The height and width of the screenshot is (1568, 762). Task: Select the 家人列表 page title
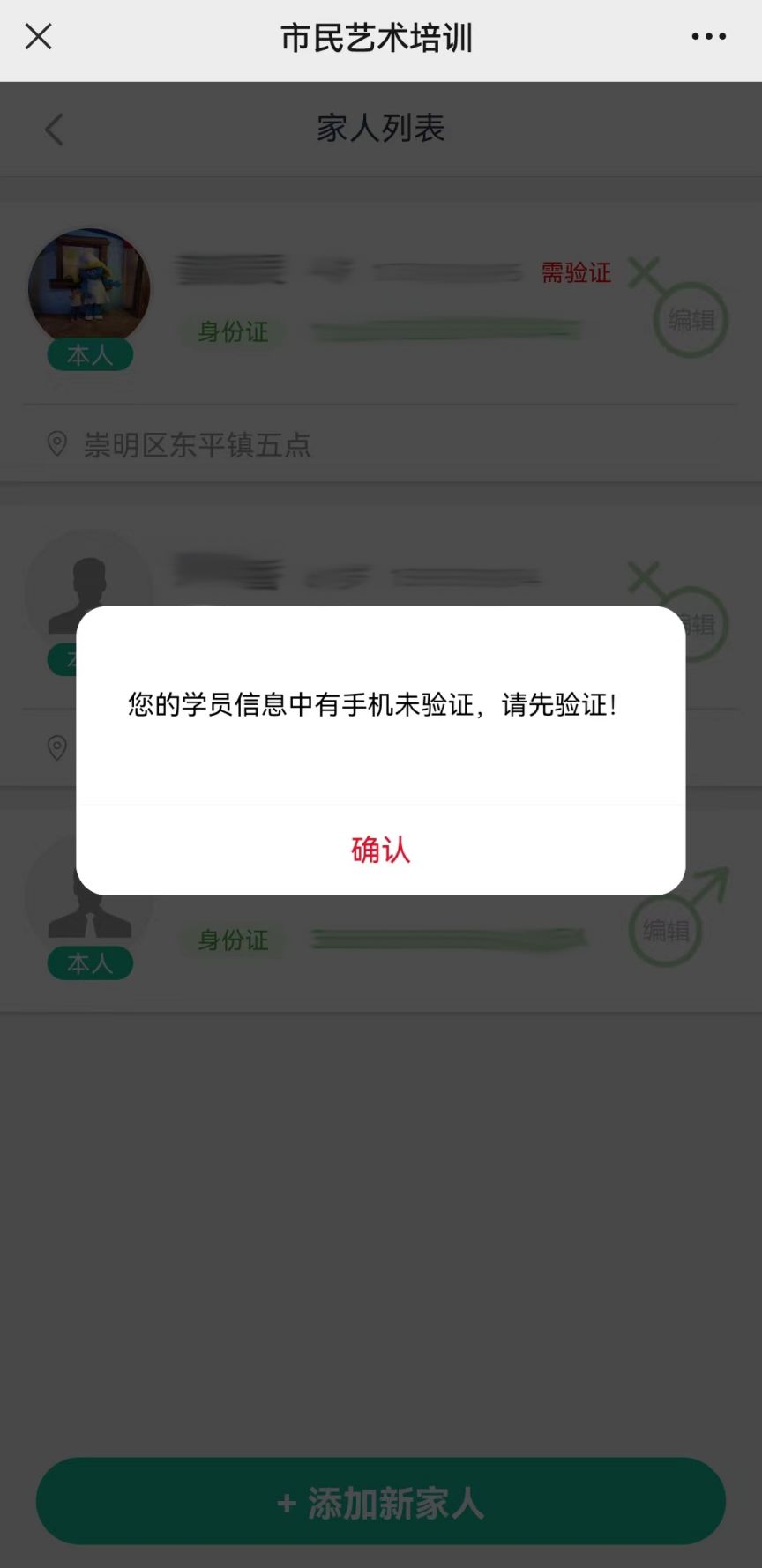pos(381,127)
